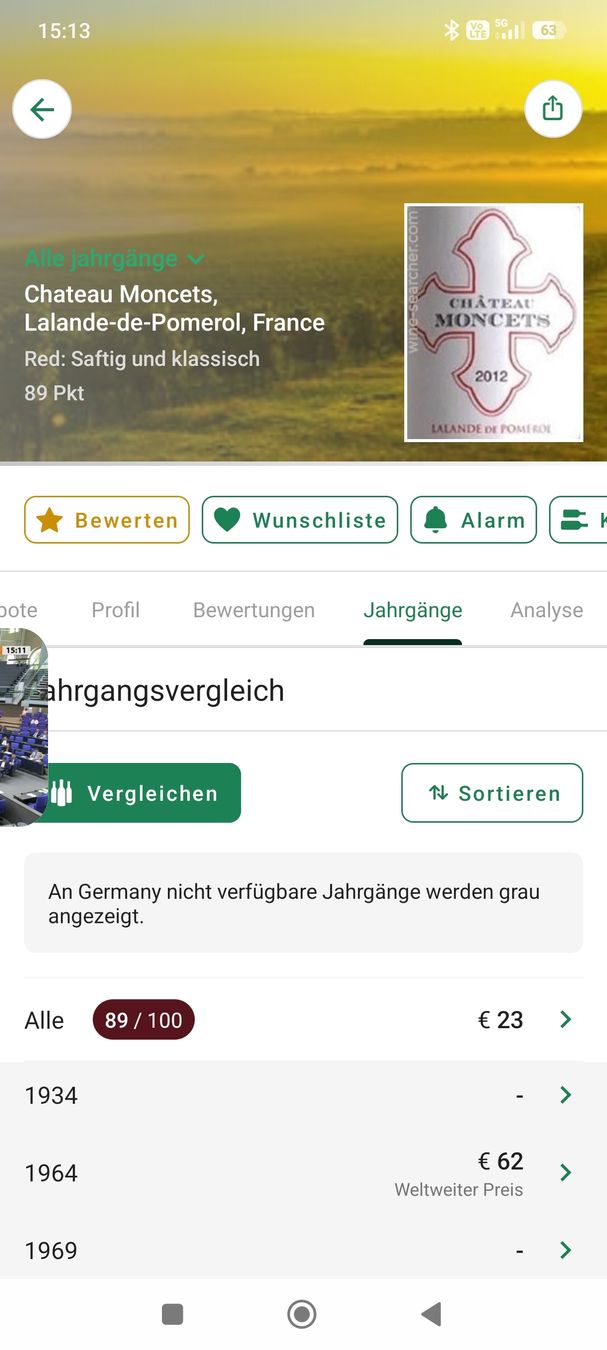Switch to the Profil tab
The height and width of the screenshot is (1350, 607).
116,610
